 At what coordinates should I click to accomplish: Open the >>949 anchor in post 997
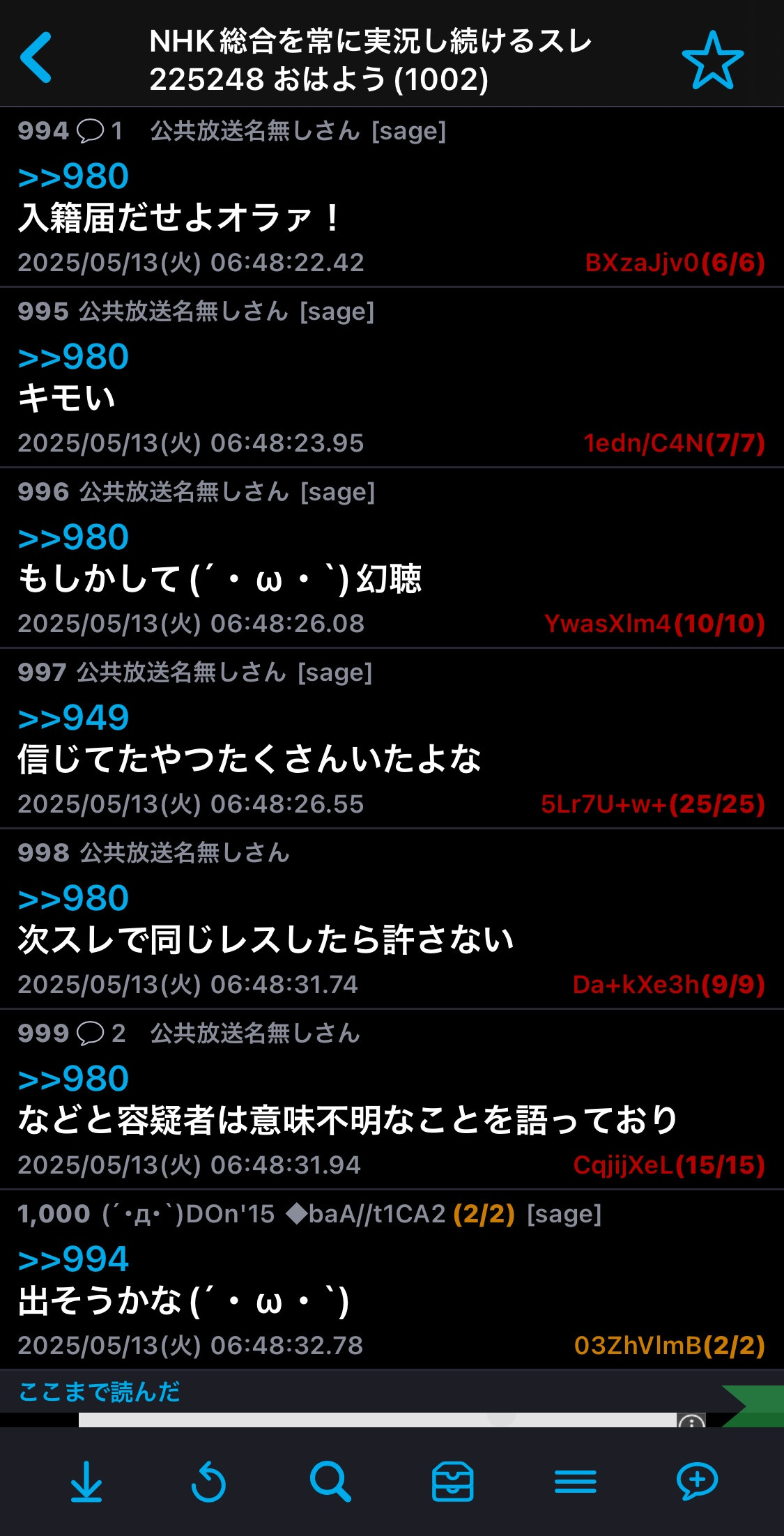(73, 718)
